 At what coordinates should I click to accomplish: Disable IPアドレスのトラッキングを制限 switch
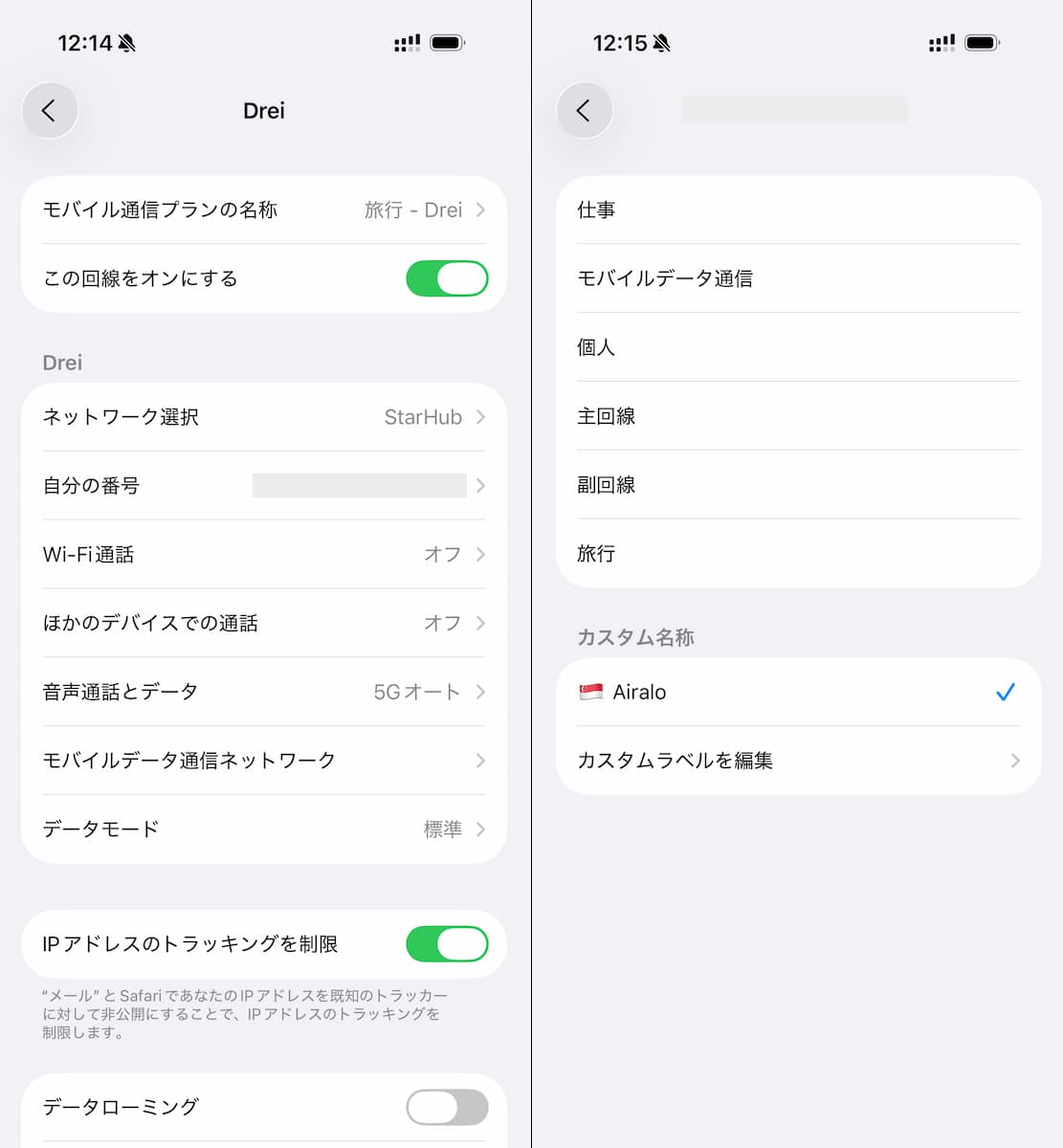[447, 944]
